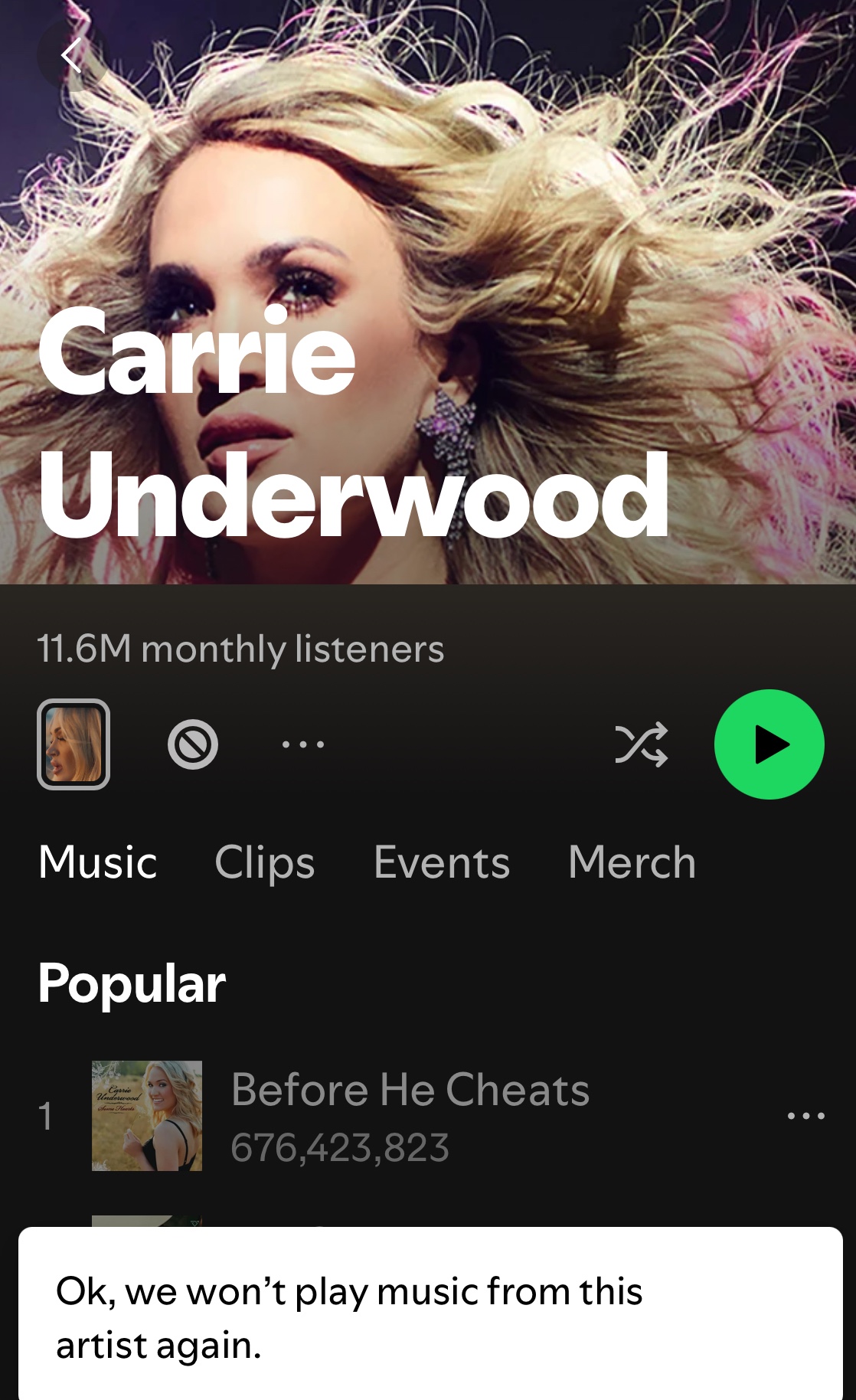The width and height of the screenshot is (856, 1400).
Task: Switch to the Merch tab
Action: [x=632, y=862]
